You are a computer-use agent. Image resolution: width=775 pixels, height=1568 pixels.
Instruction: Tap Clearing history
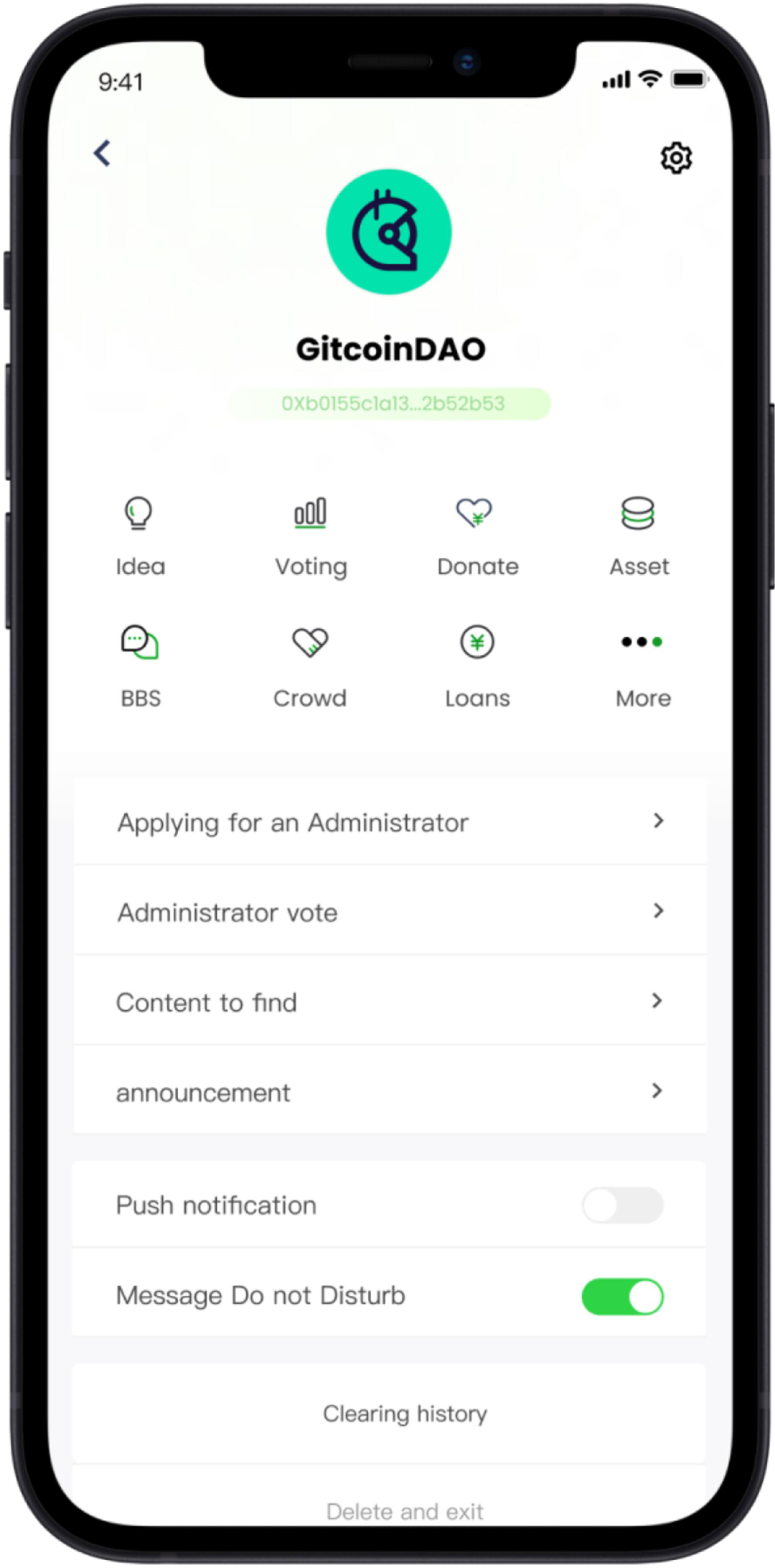(404, 1413)
